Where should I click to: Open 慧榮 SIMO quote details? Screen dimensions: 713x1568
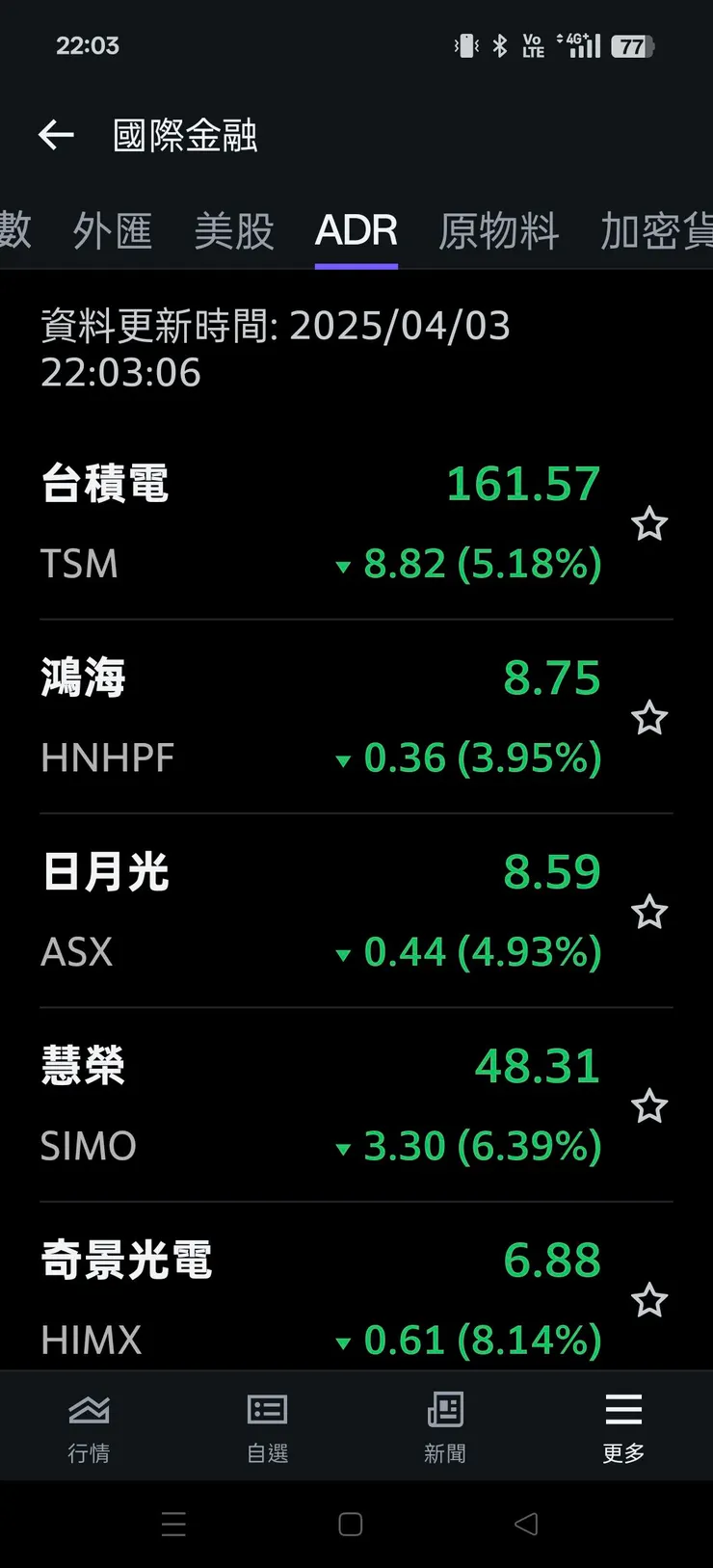(318, 1105)
